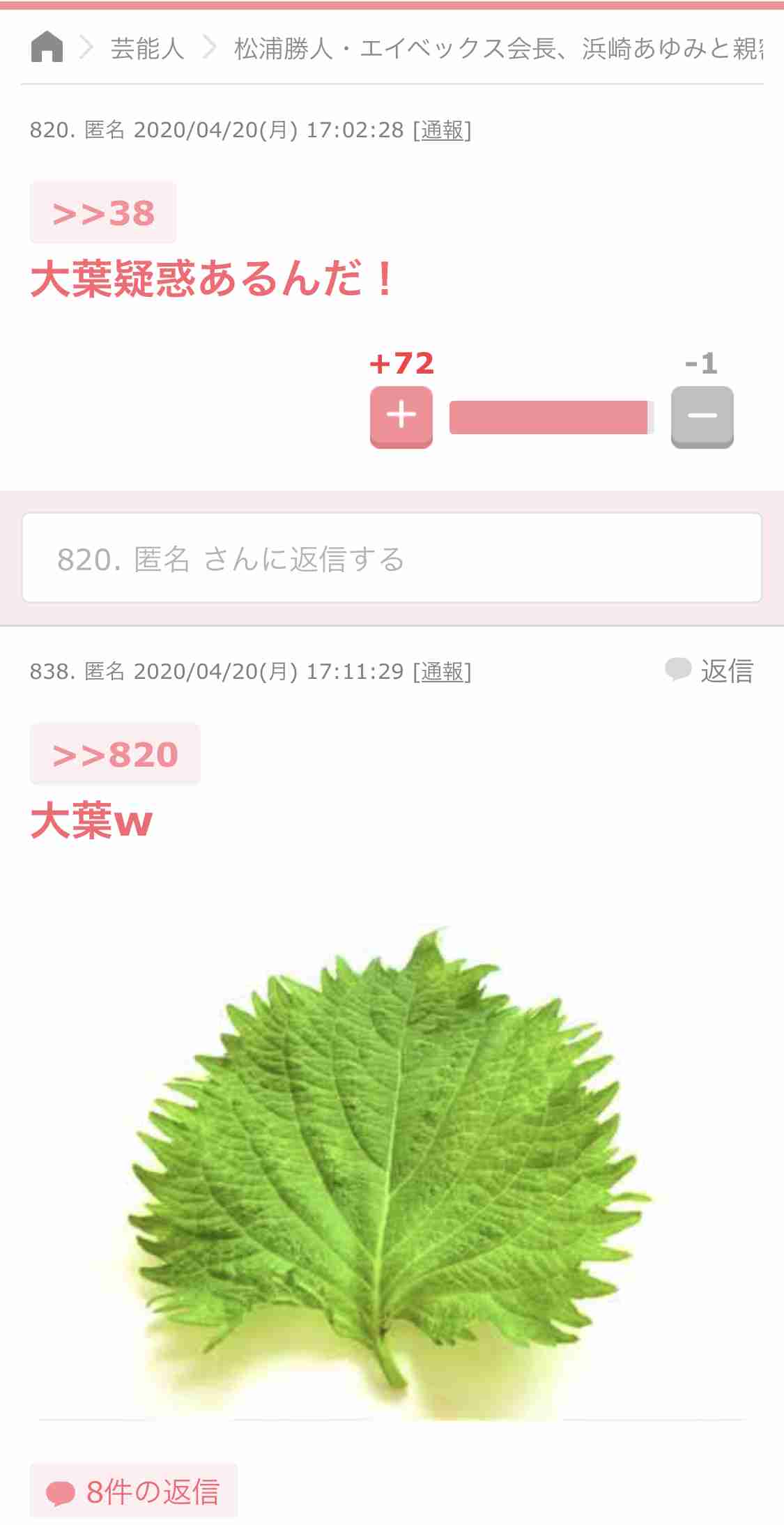Tap the reply field for 820. 匿名
This screenshot has width=784, height=1525.
[392, 558]
